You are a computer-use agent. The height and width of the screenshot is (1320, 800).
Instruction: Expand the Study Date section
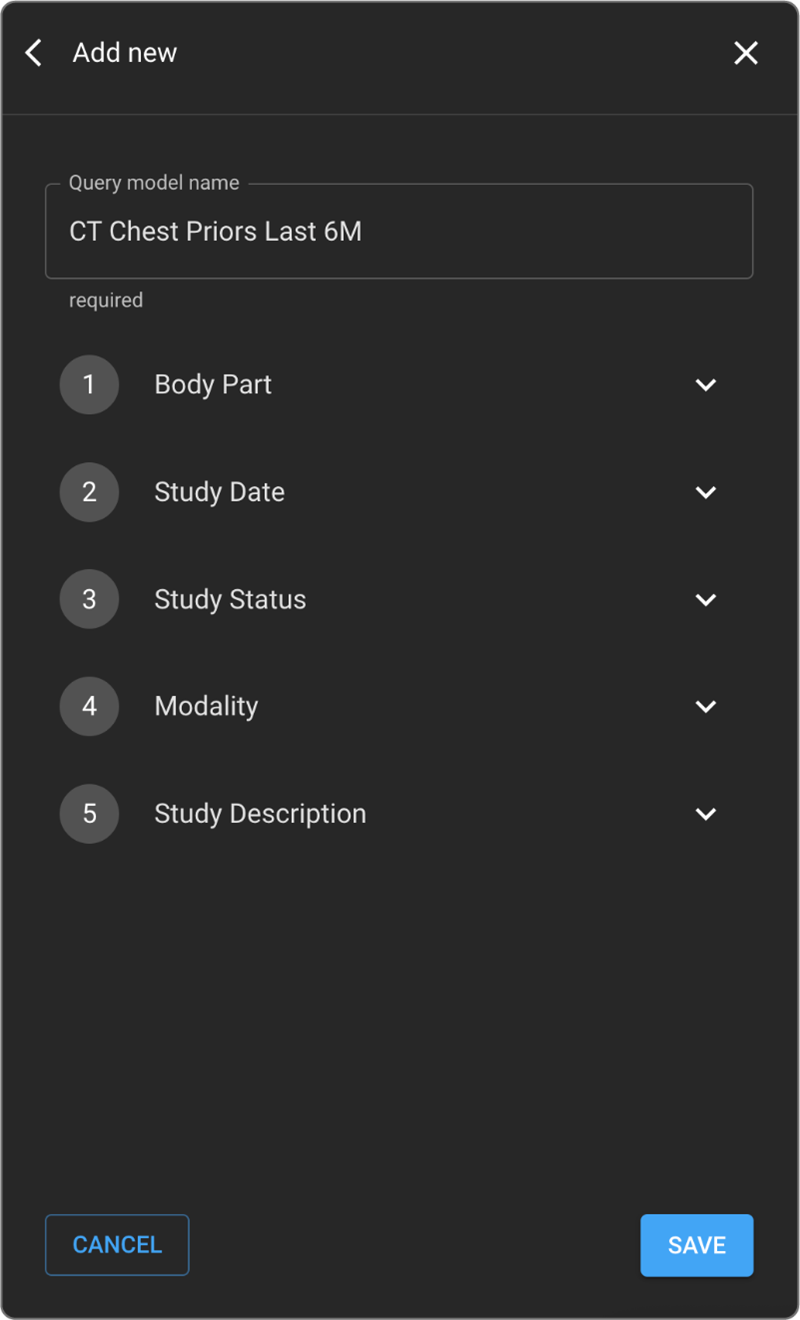[x=705, y=492]
